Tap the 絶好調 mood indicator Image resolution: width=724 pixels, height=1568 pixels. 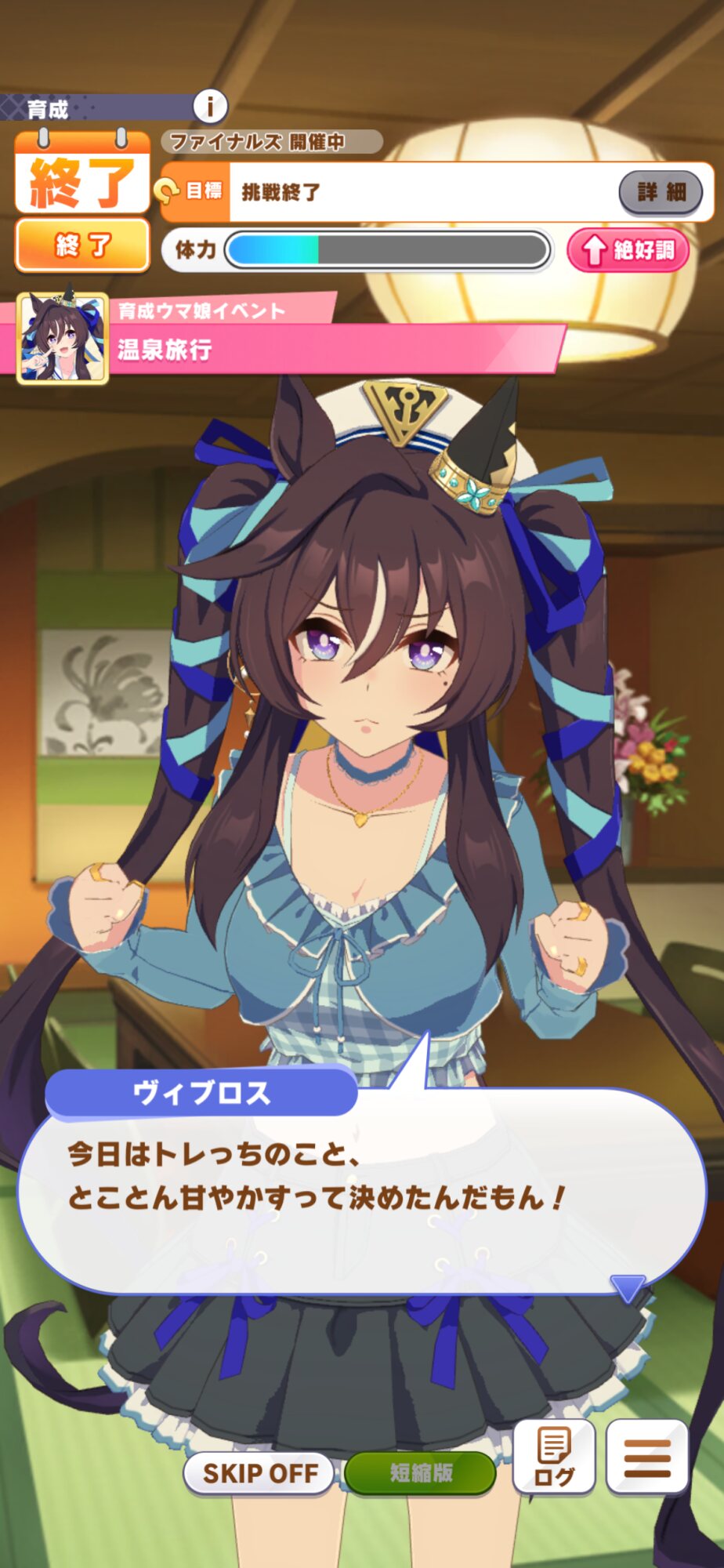click(628, 250)
